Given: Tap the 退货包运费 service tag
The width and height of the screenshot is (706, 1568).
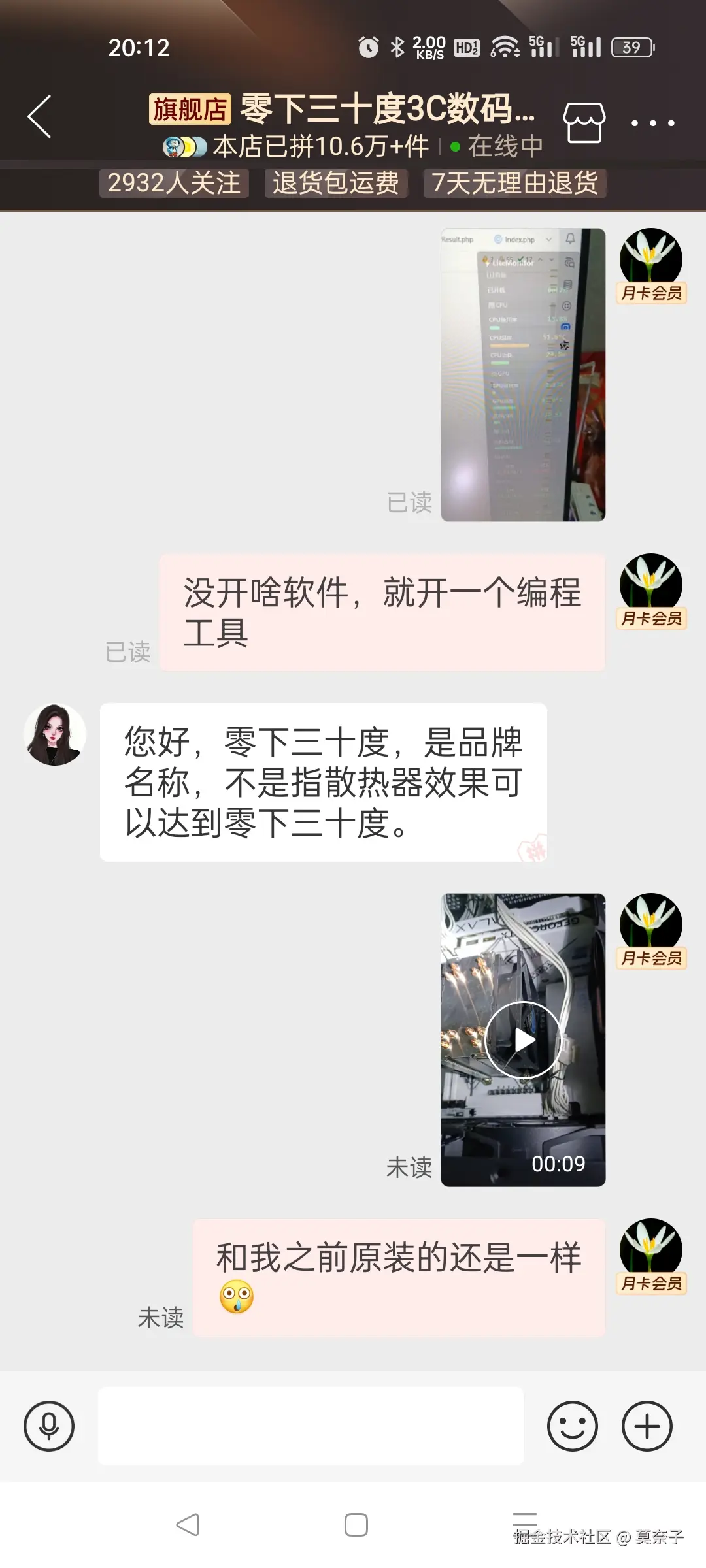Looking at the screenshot, I should click(x=336, y=184).
